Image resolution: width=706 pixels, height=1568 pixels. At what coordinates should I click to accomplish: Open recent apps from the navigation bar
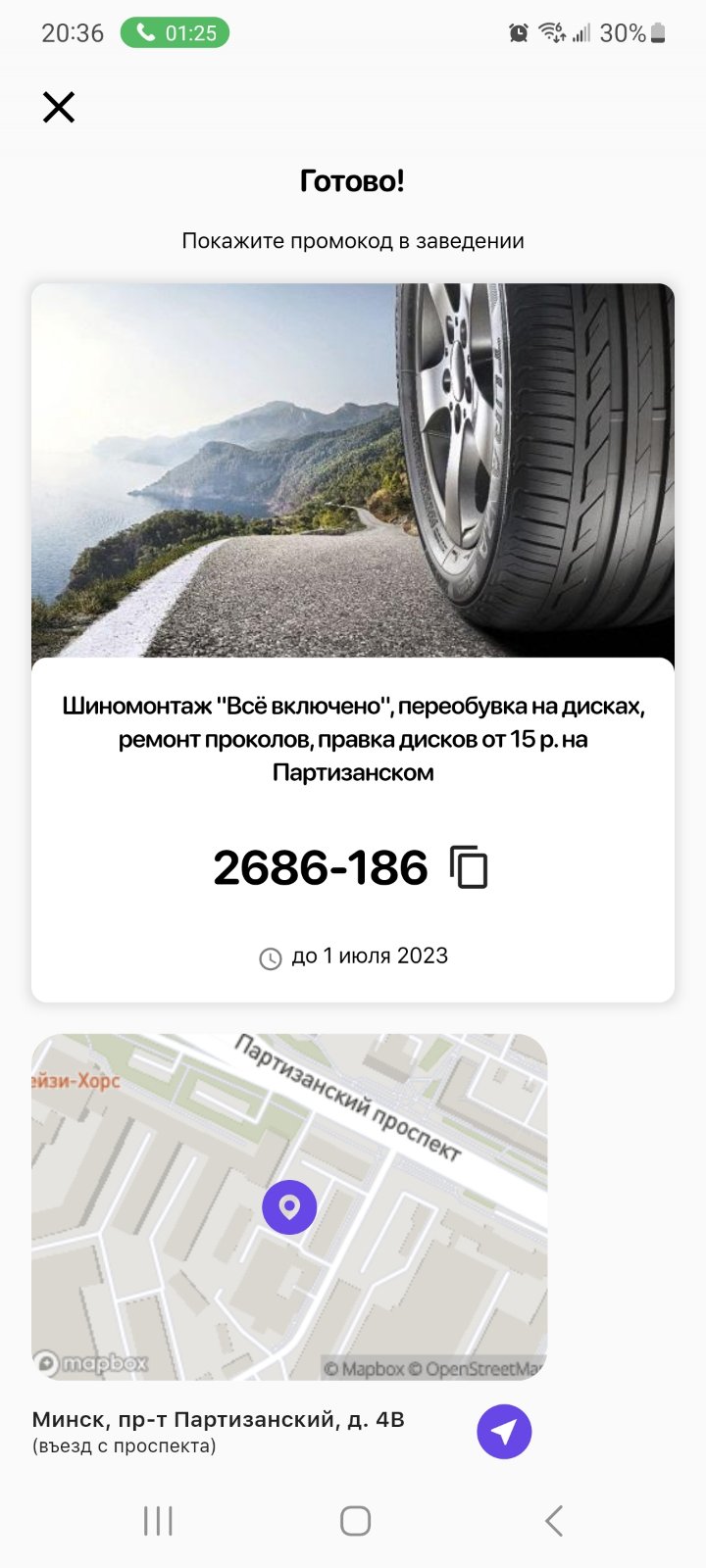click(x=158, y=1521)
